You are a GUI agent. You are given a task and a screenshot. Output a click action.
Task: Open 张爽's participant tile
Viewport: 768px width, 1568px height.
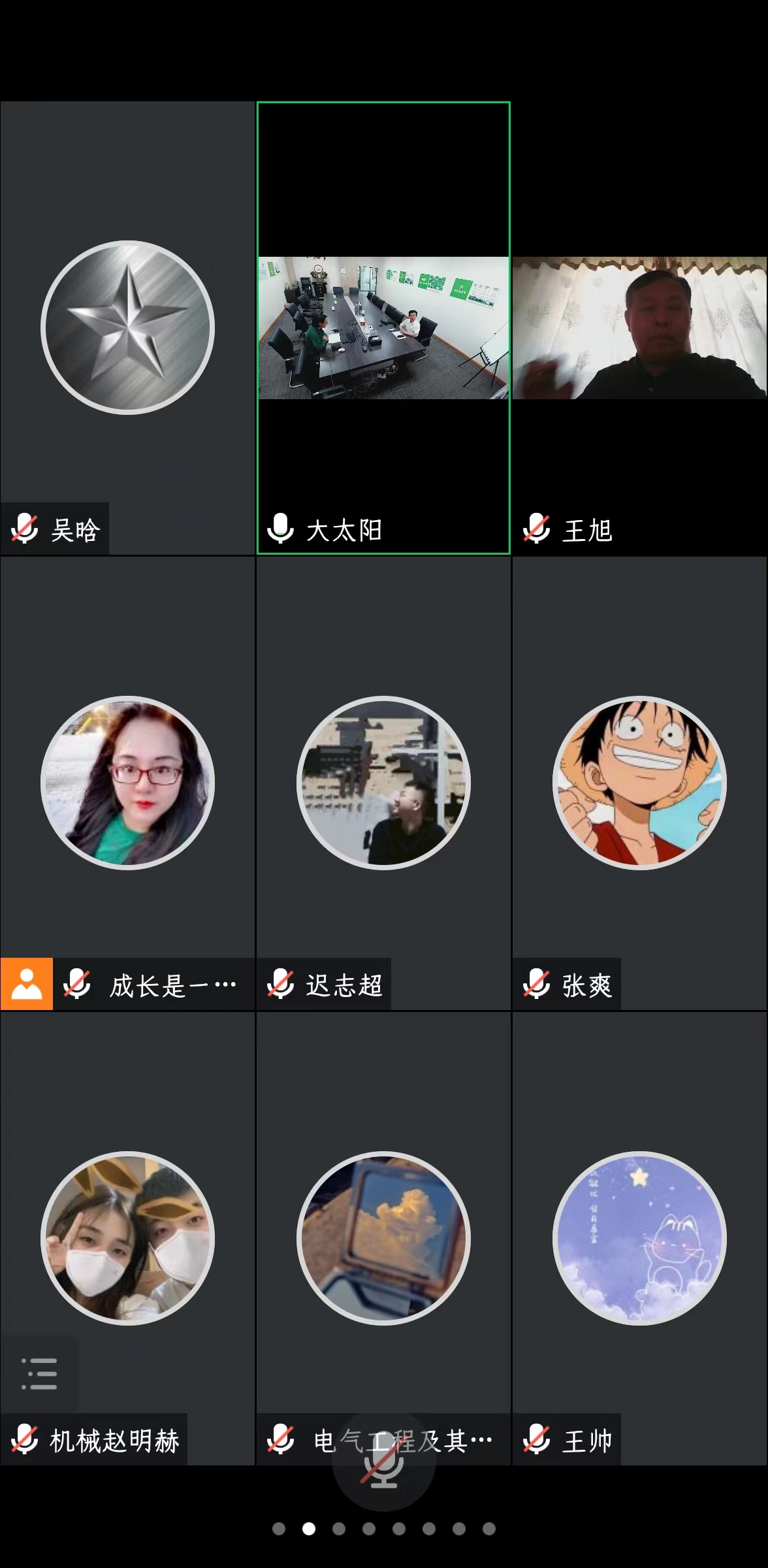(x=639, y=783)
